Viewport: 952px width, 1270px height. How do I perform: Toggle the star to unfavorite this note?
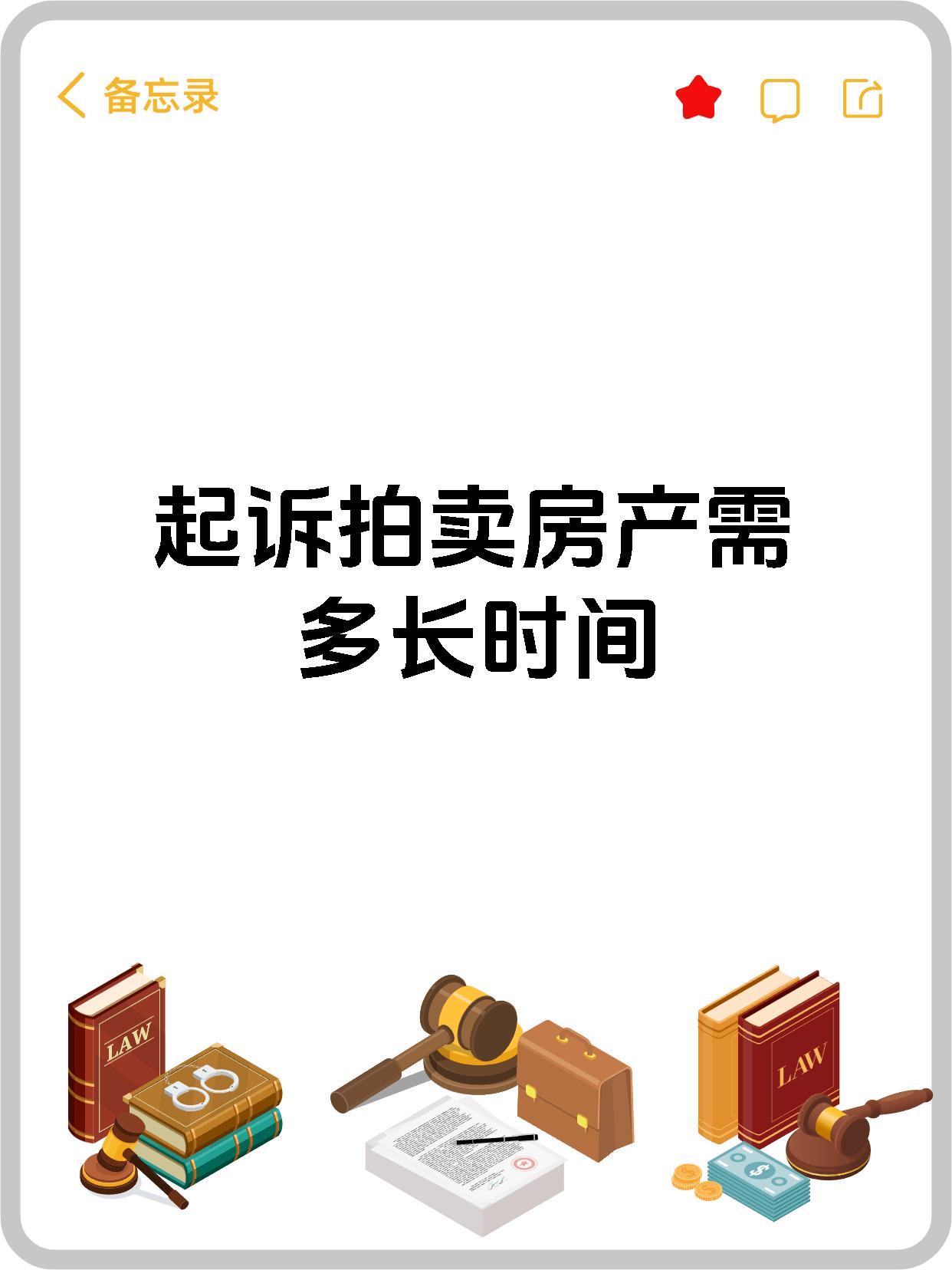tap(699, 97)
